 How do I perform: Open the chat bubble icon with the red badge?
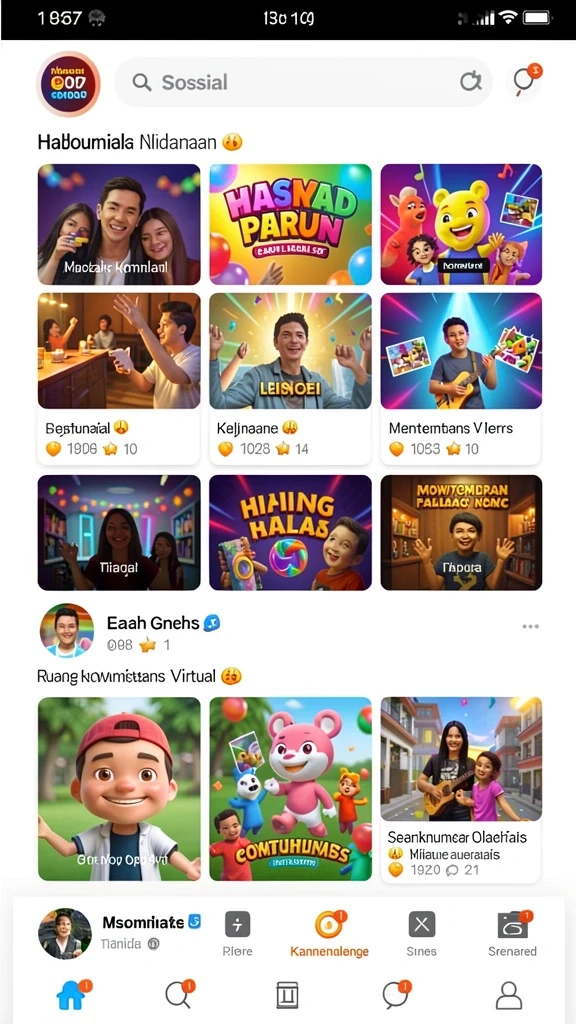[x=524, y=81]
